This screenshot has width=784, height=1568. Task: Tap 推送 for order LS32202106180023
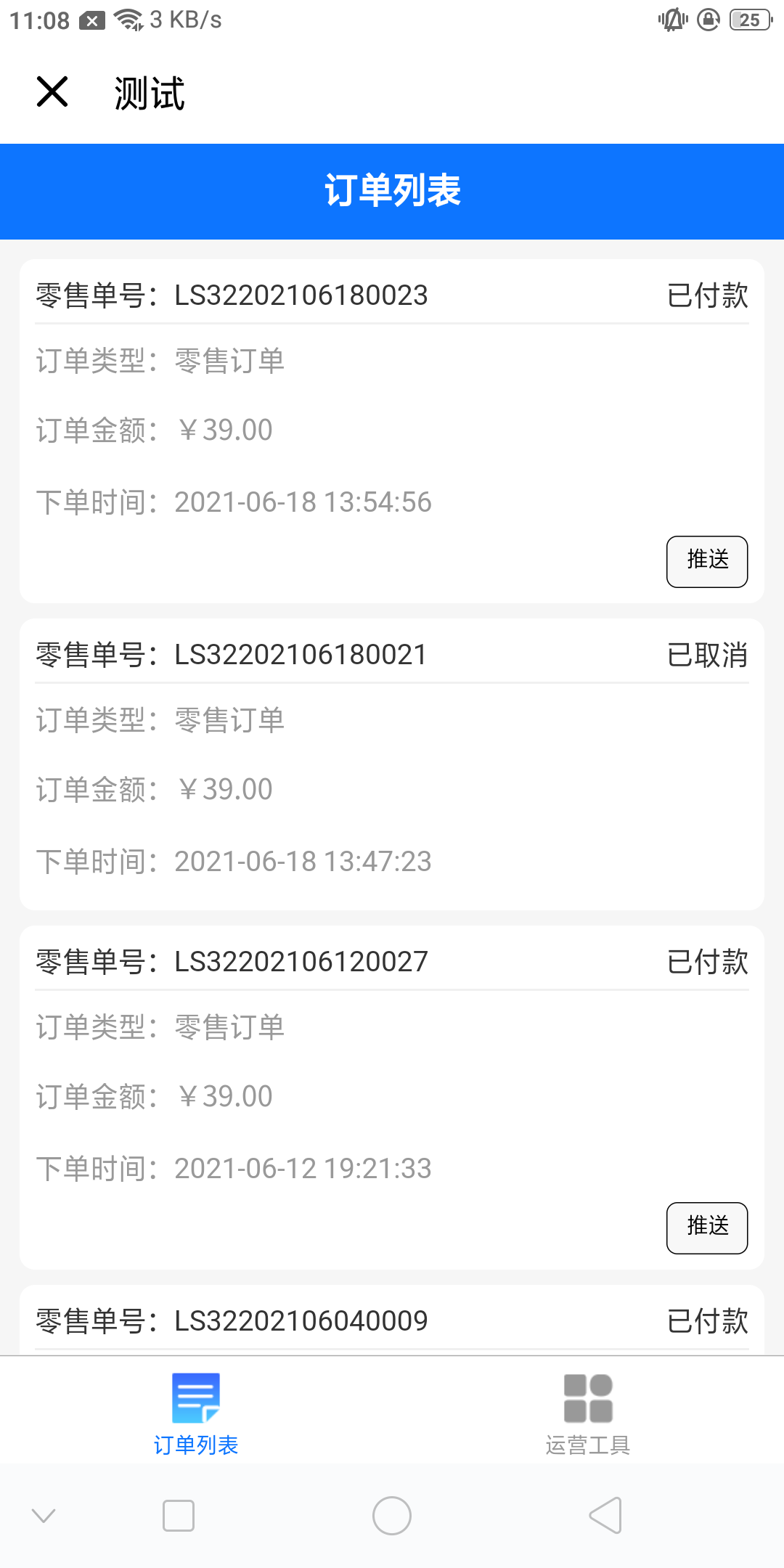click(706, 561)
